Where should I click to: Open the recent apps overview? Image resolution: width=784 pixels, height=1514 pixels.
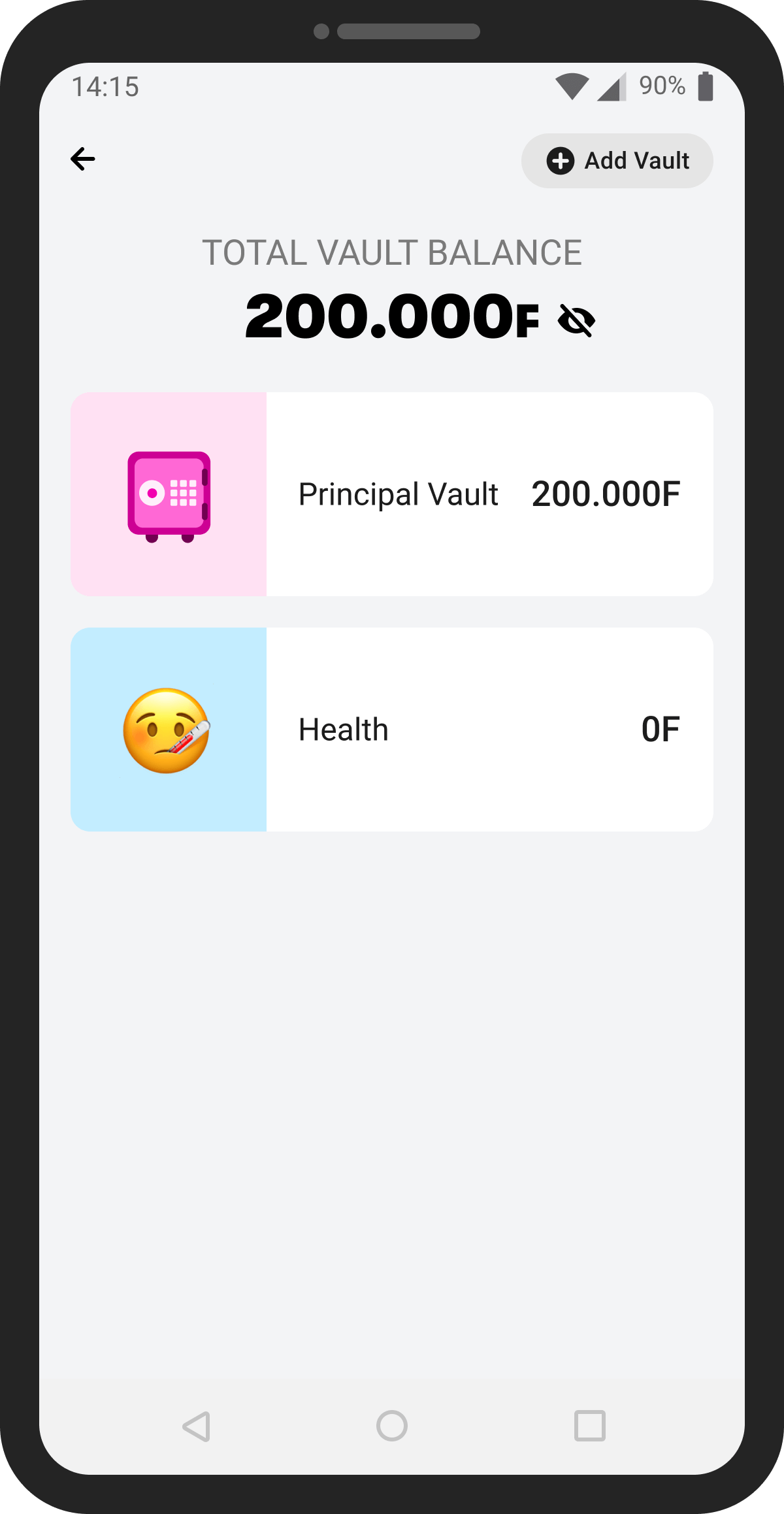pos(589,1426)
